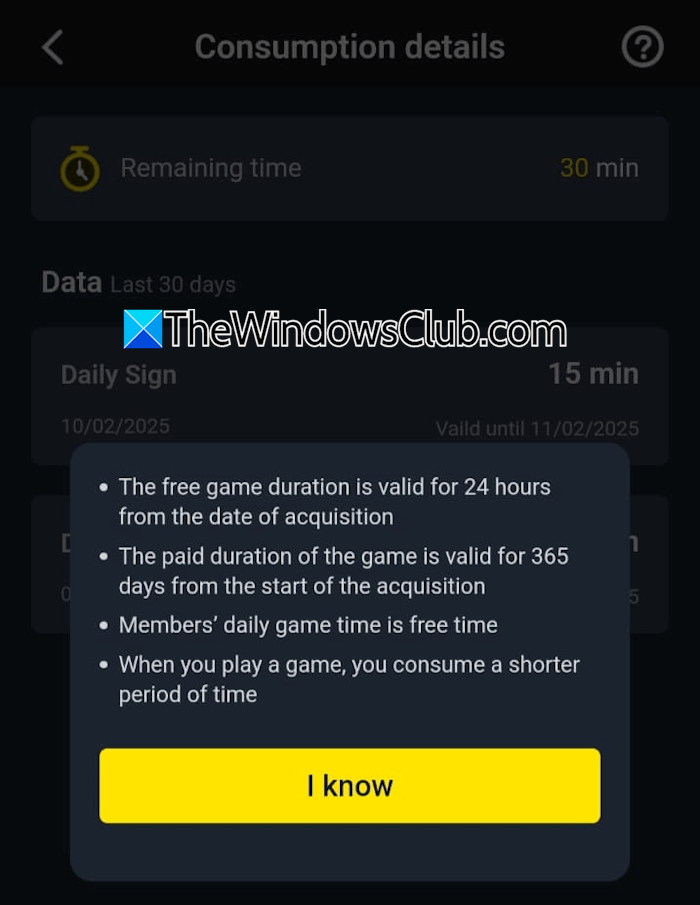Image resolution: width=700 pixels, height=905 pixels.
Task: Go back using the top-left arrow
Action: point(53,47)
